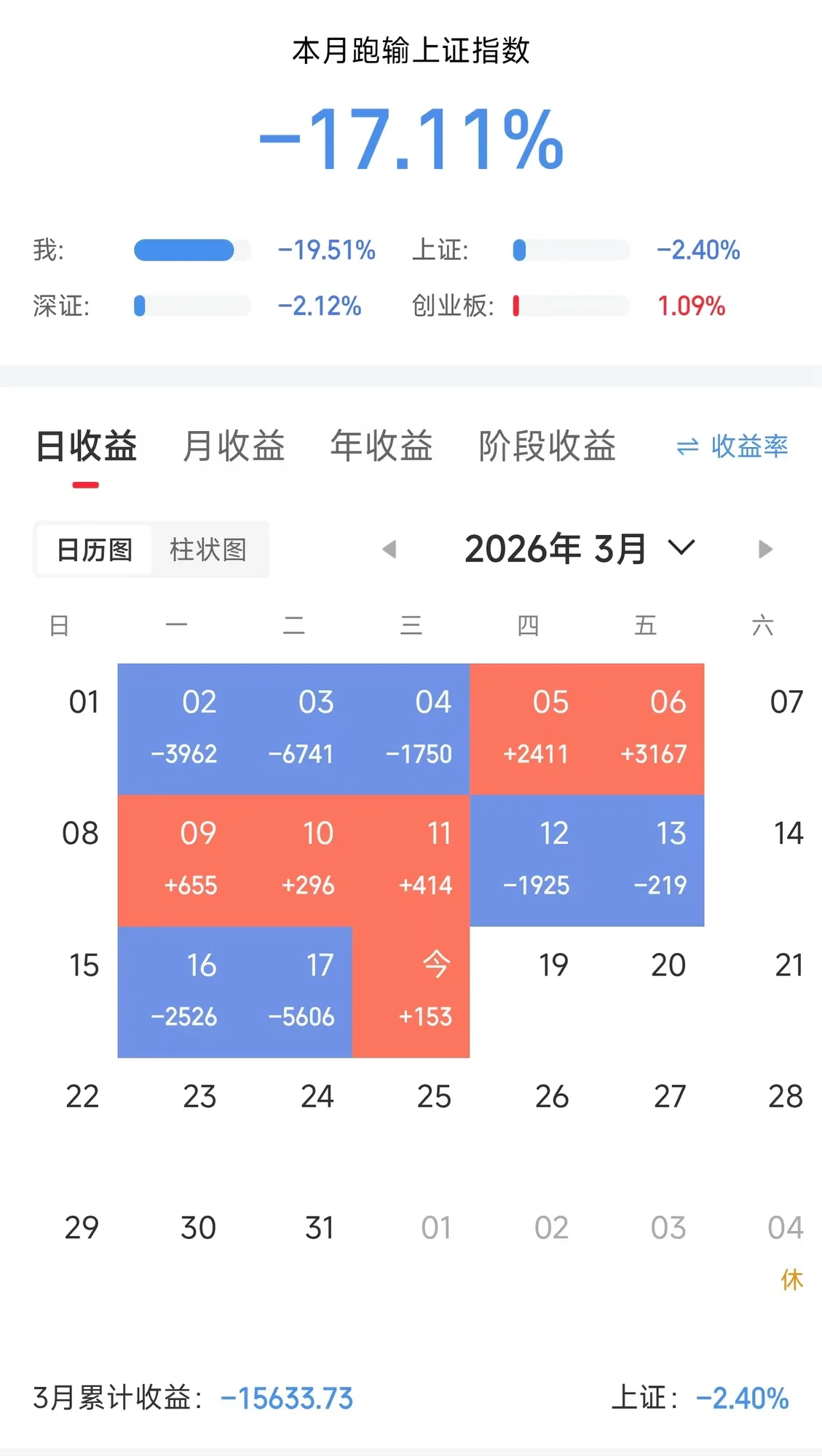This screenshot has height=1456, width=822.
Task: Click the -15633.73 cumulative profit value
Action: tap(286, 1398)
